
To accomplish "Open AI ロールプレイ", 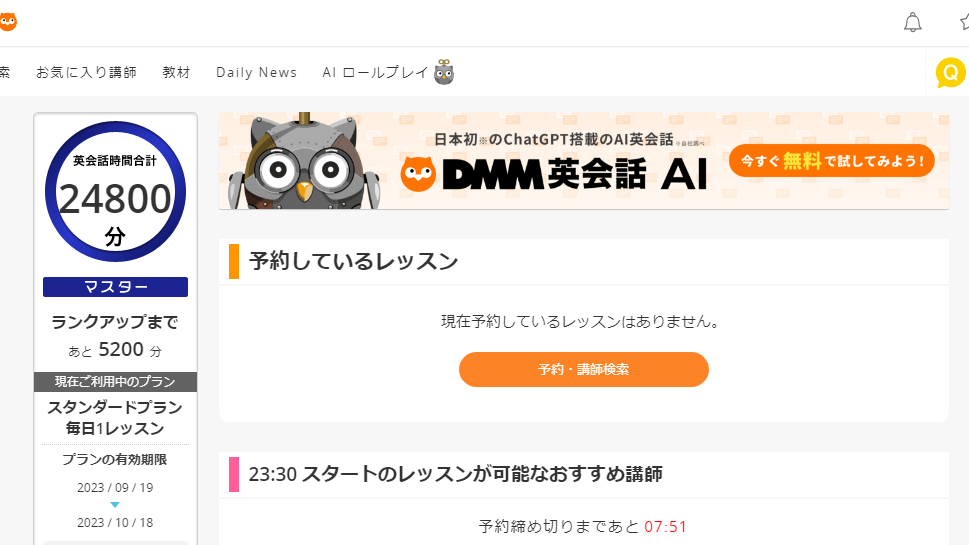I will tap(385, 72).
